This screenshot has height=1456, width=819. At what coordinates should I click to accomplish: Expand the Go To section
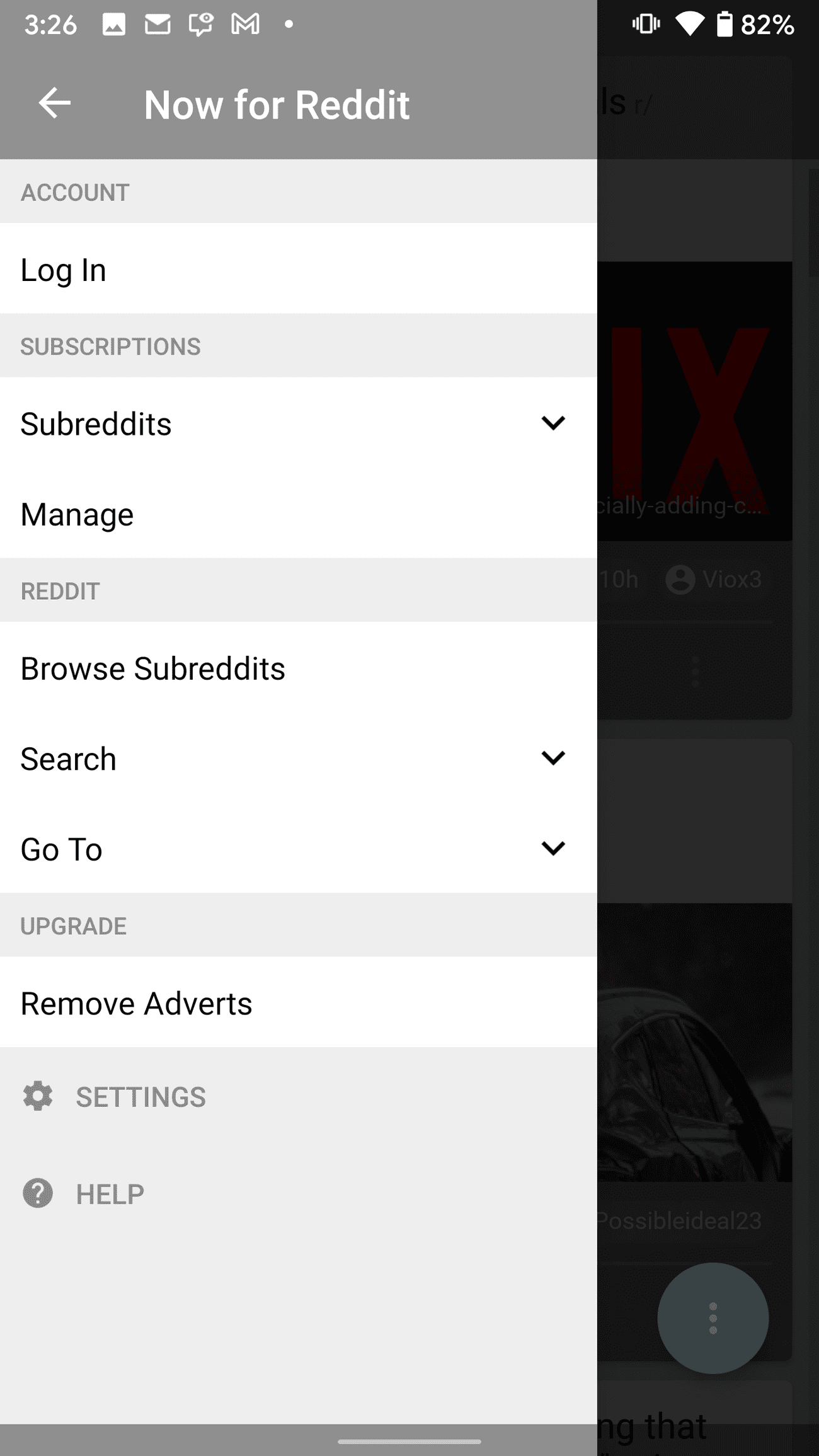click(553, 849)
